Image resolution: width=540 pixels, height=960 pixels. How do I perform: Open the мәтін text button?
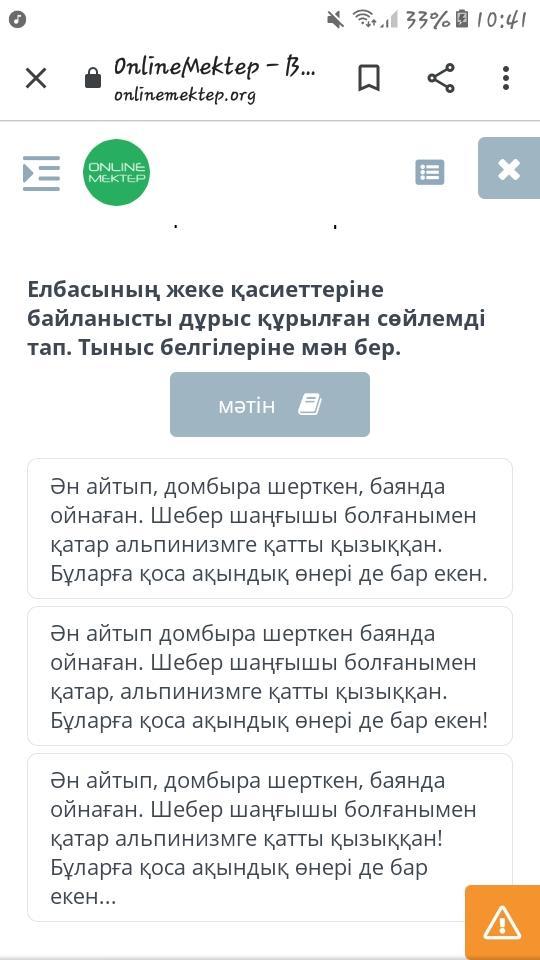(270, 405)
